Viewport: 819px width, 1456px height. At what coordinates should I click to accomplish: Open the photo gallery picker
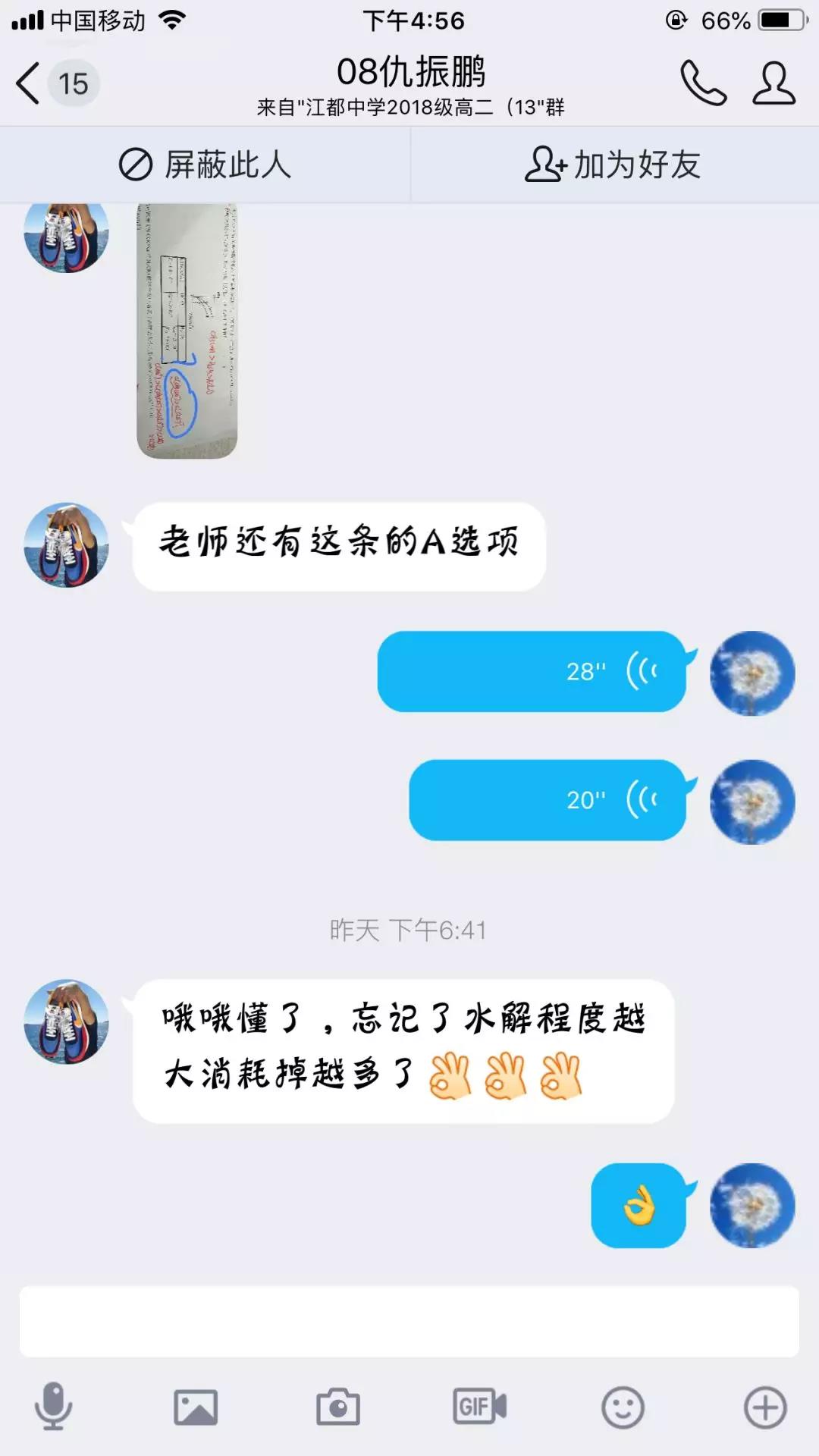196,1407
